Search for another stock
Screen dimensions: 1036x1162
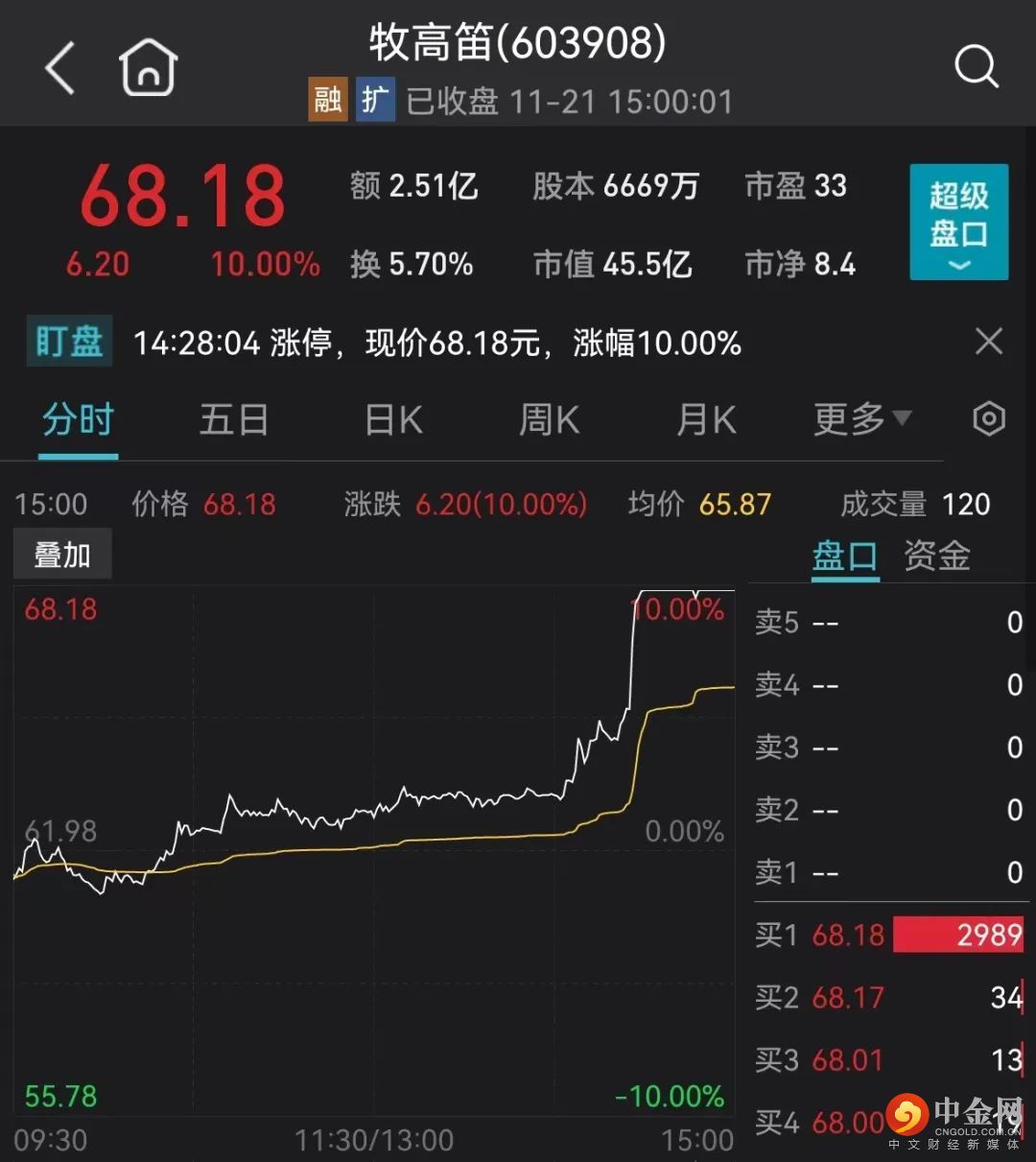(x=977, y=67)
